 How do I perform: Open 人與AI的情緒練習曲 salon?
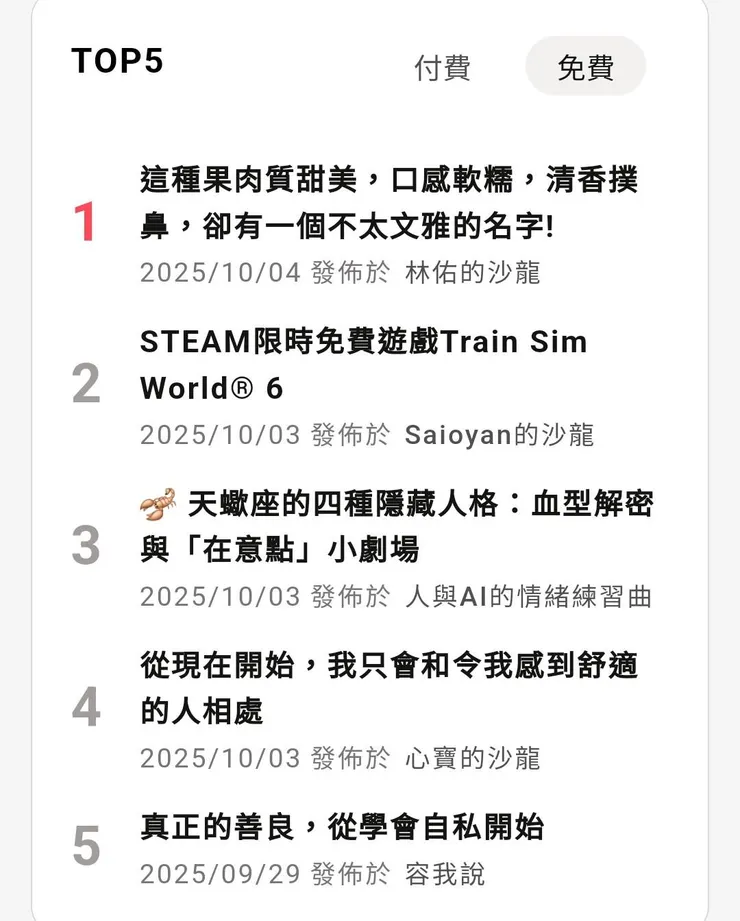point(528,597)
